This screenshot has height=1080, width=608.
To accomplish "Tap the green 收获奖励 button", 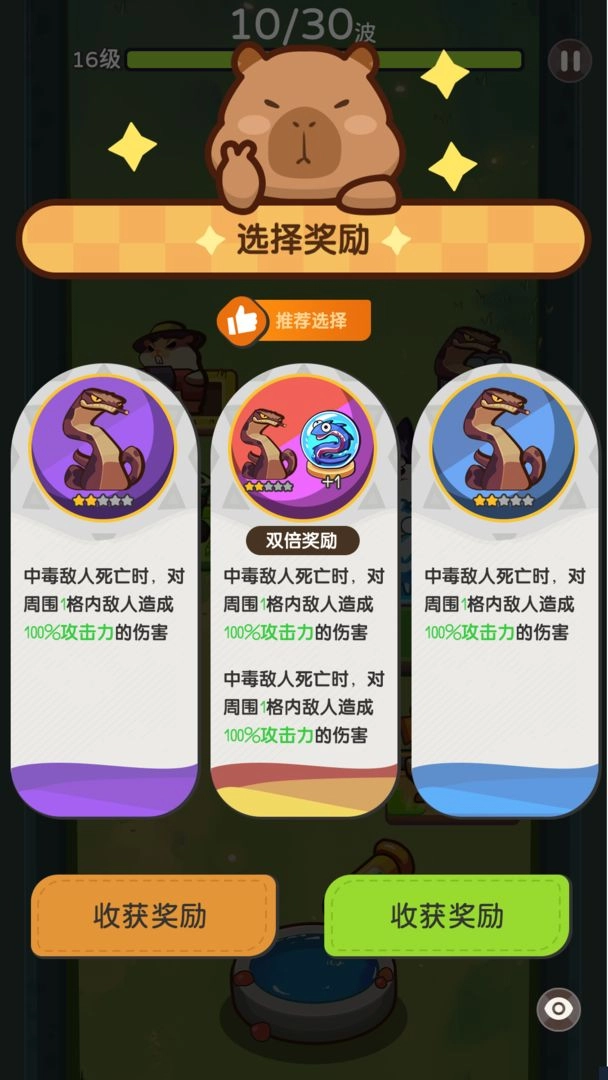I will [447, 916].
